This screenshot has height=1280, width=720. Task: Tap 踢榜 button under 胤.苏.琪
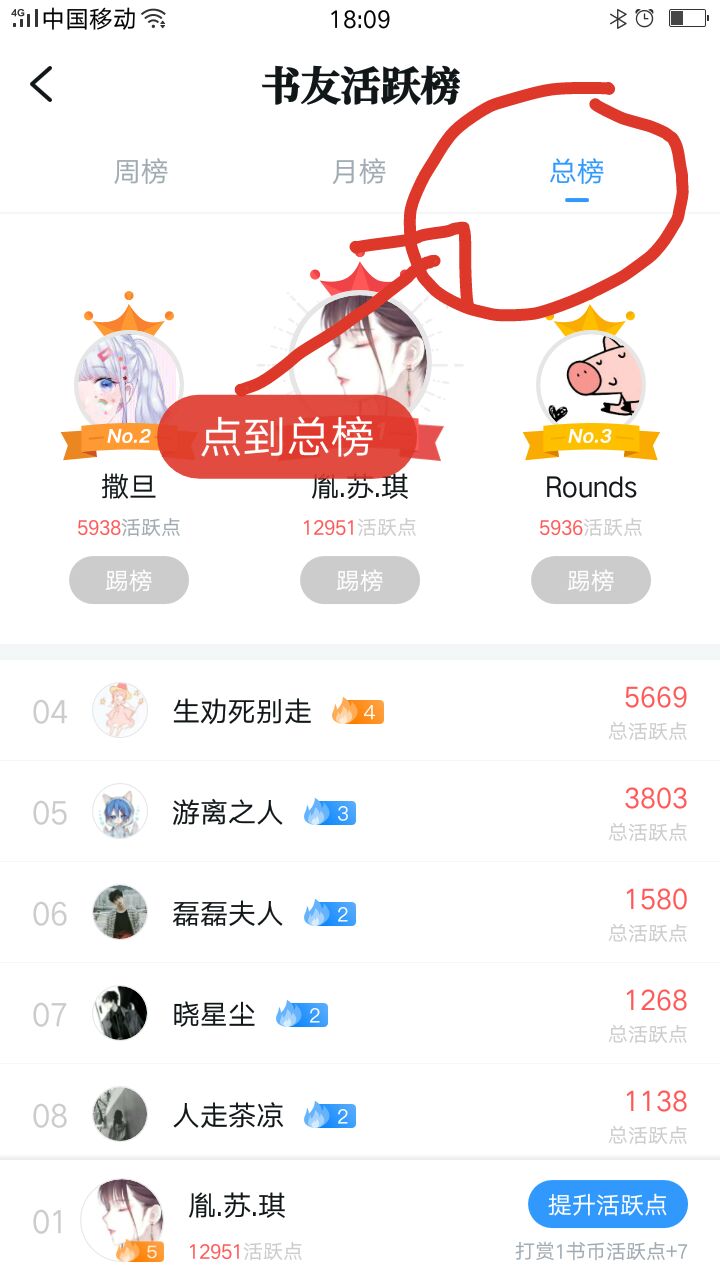point(360,580)
